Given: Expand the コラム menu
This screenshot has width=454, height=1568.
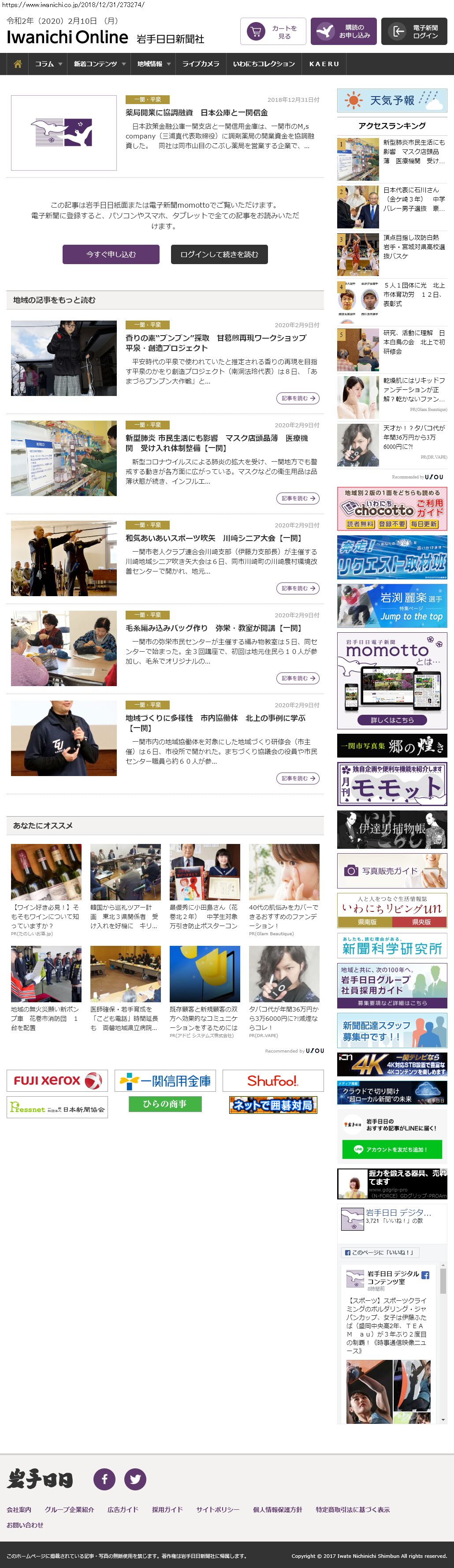Looking at the screenshot, I should [48, 64].
